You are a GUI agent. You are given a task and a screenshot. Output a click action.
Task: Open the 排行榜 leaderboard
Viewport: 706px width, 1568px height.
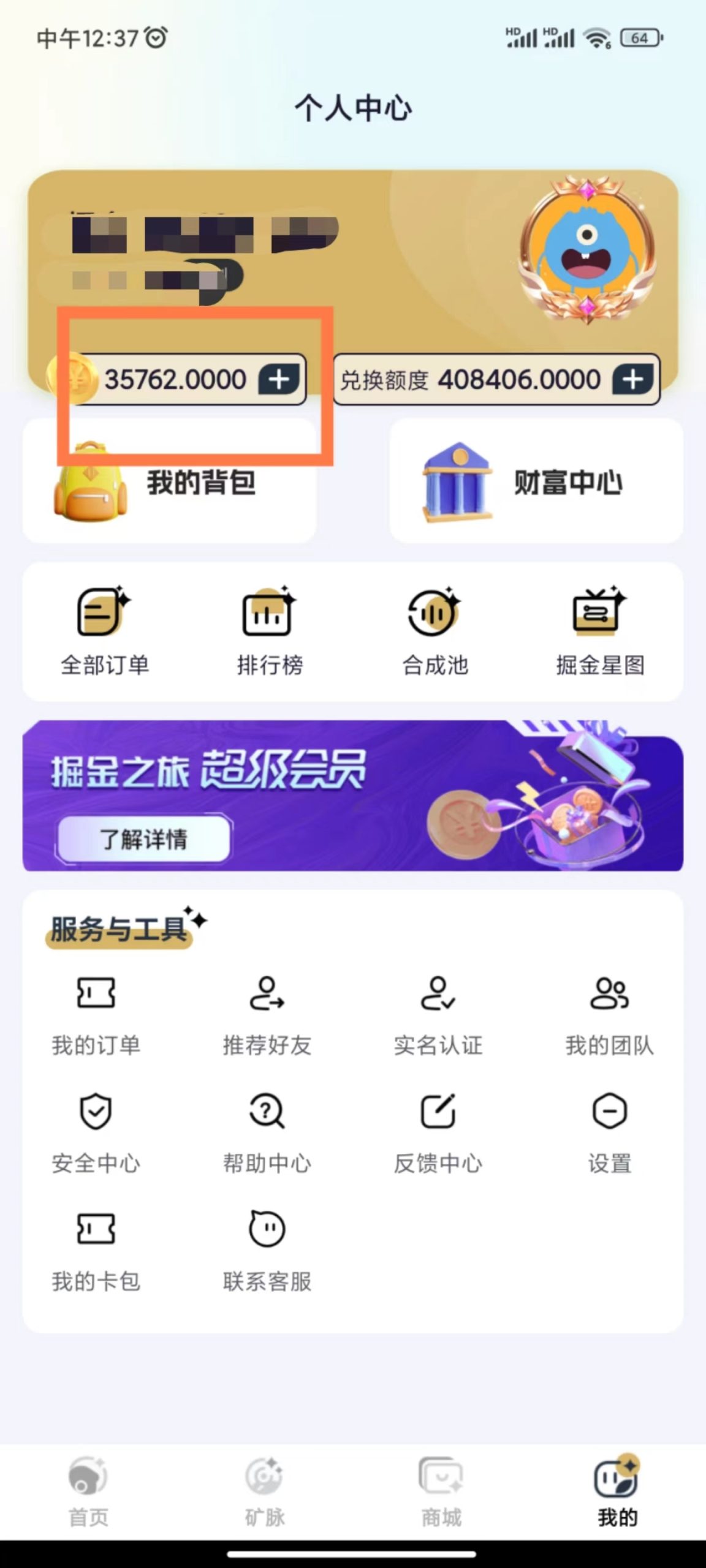click(270, 631)
